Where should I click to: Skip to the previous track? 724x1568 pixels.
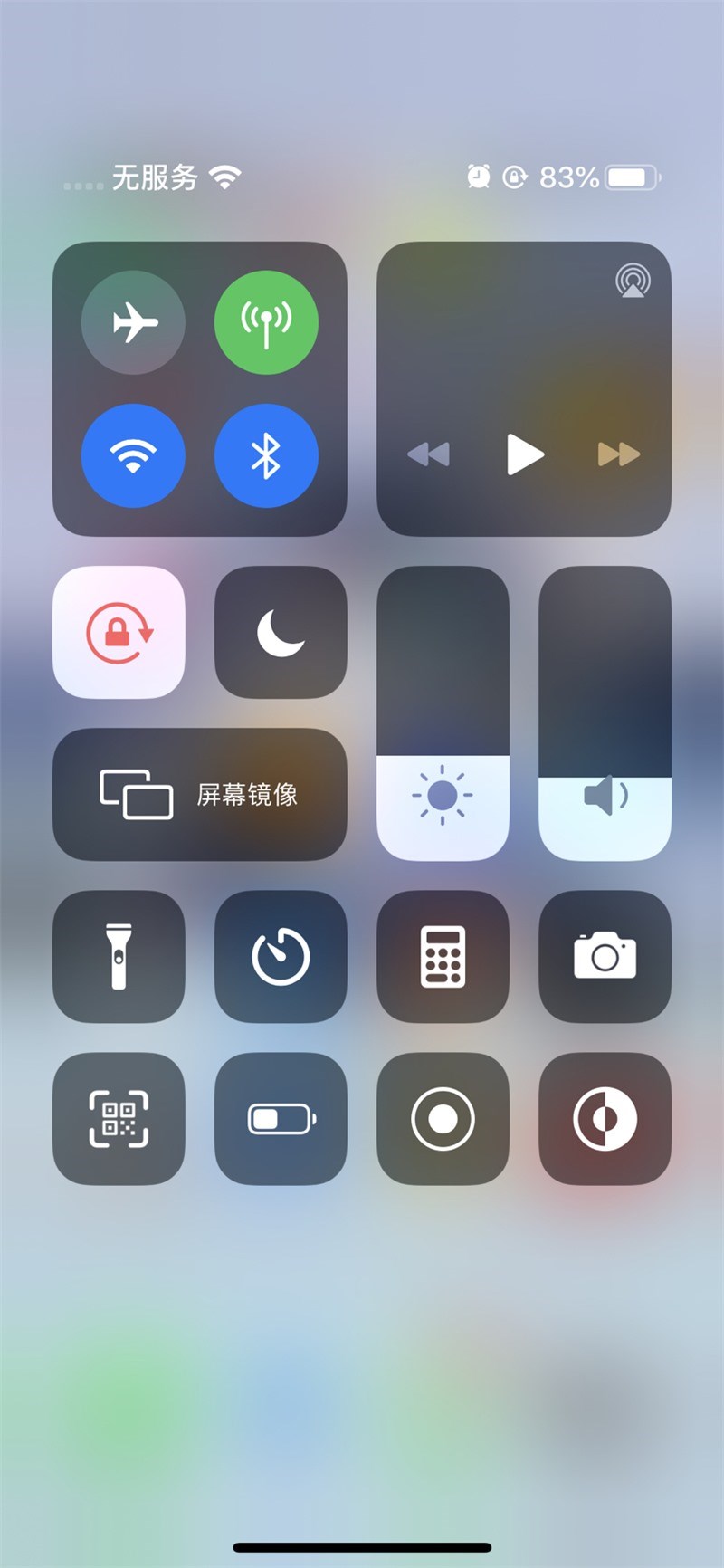(x=429, y=454)
